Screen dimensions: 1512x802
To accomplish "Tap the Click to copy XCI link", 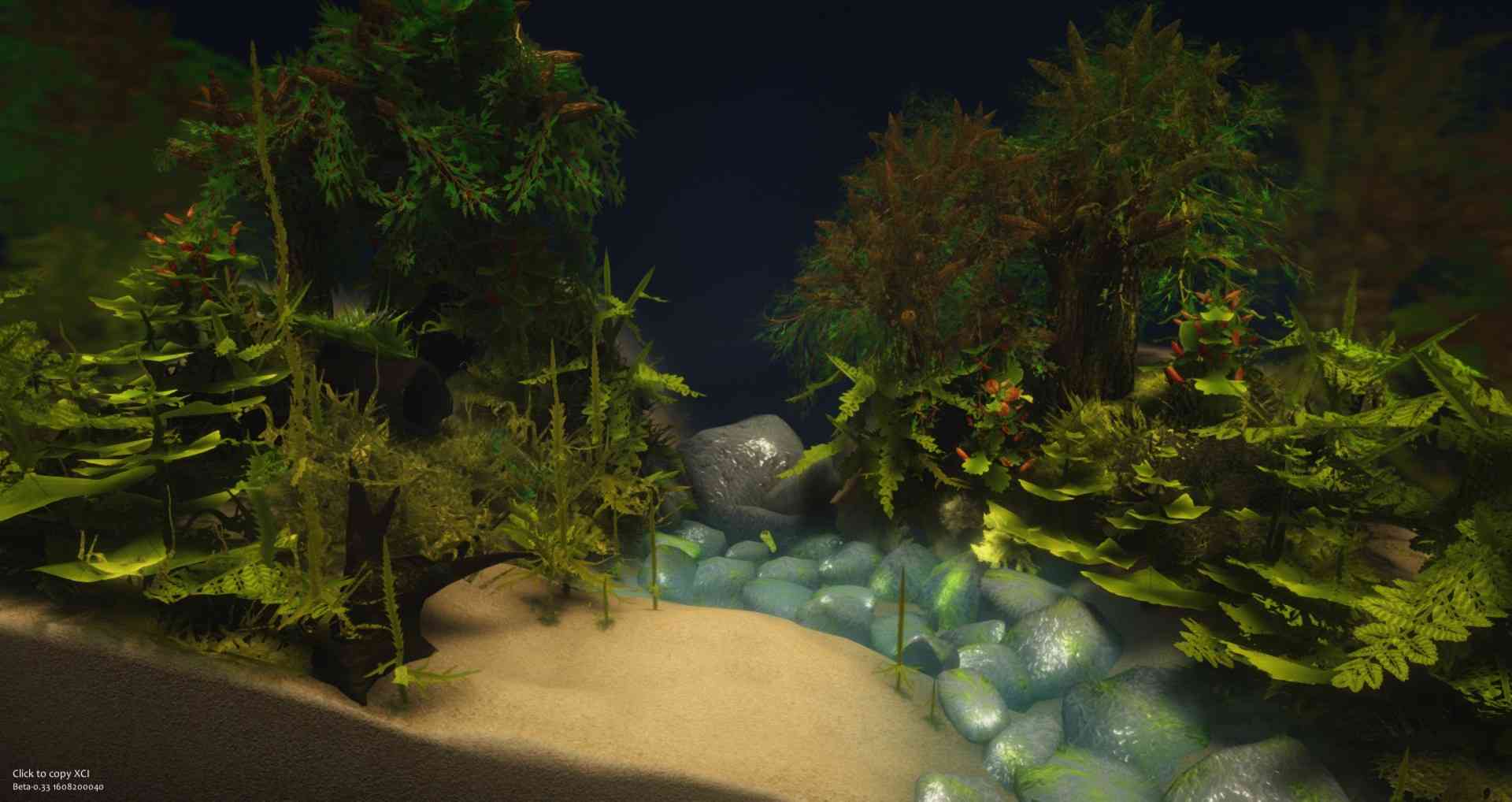I will tap(51, 774).
